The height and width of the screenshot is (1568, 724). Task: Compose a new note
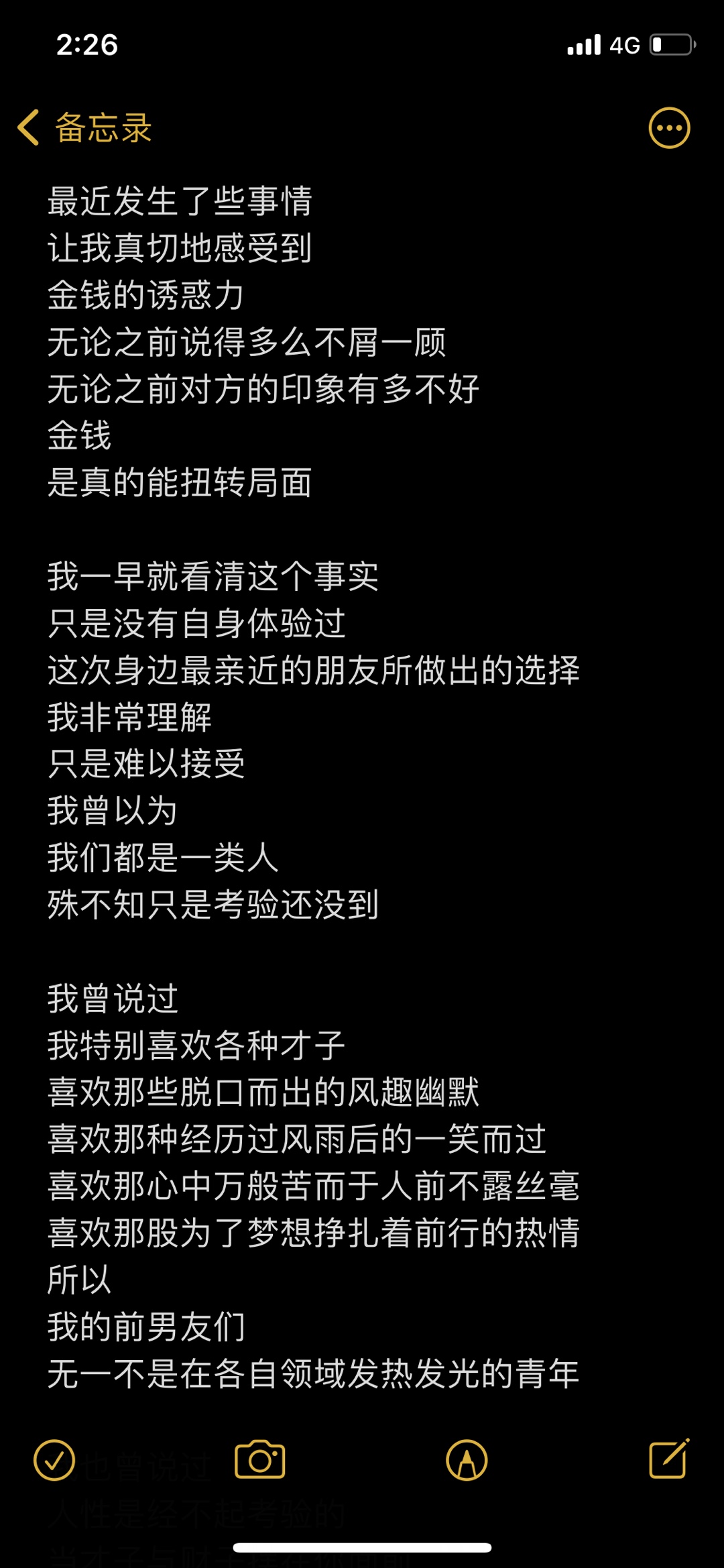[669, 1459]
